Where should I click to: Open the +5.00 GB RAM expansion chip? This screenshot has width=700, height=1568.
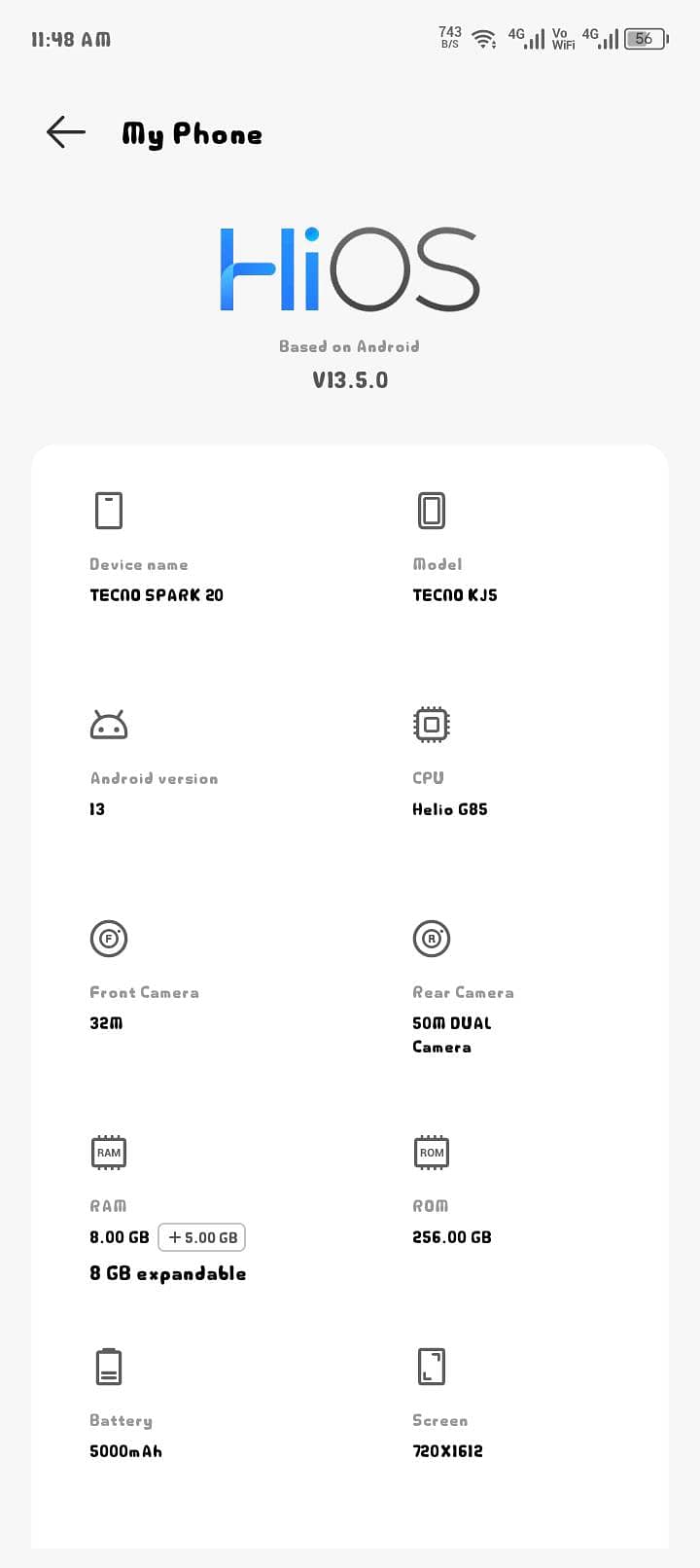202,1237
